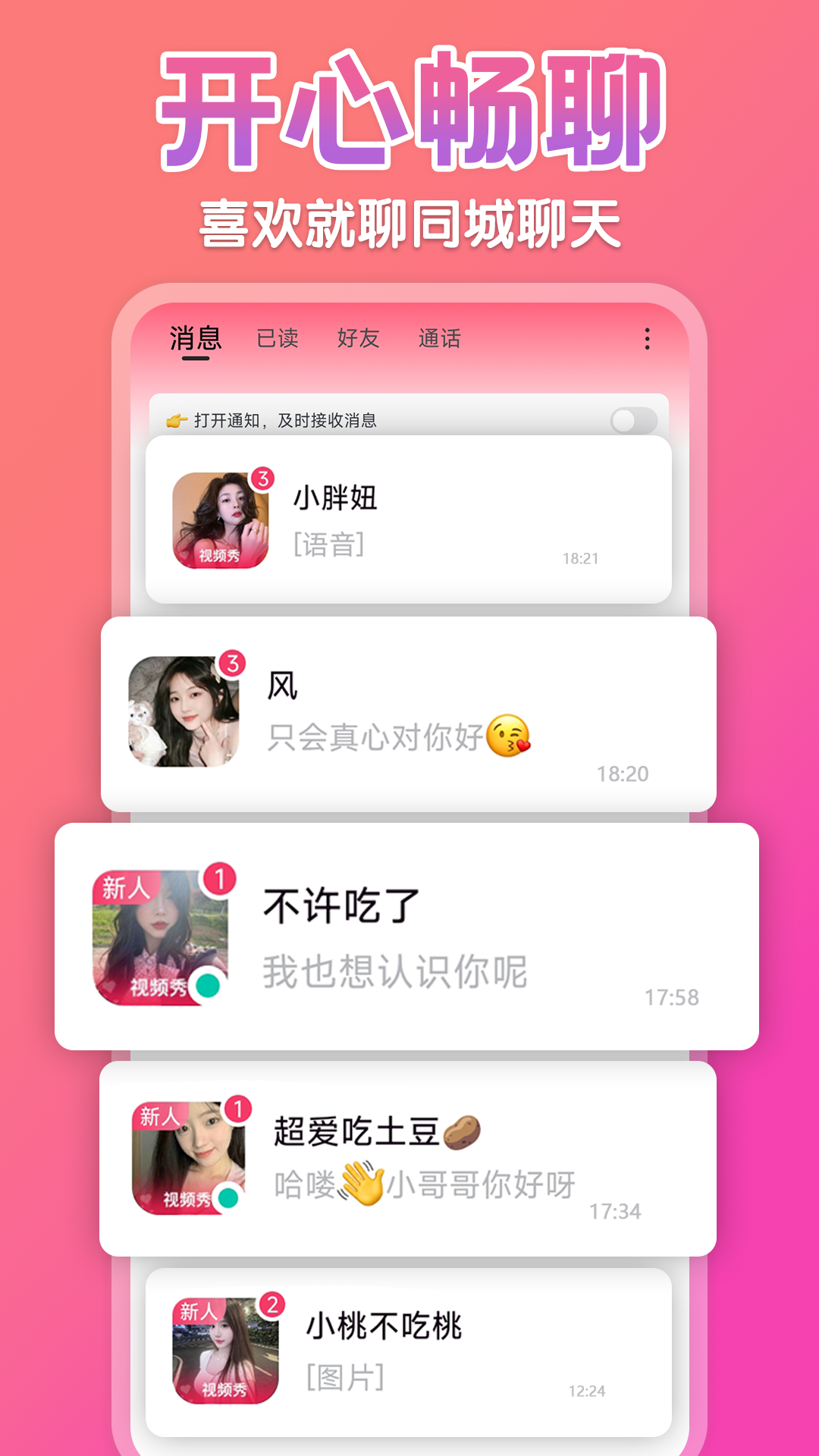Click the [语音] voice message preview
Viewport: 819px width, 1456px height.
pos(330,543)
